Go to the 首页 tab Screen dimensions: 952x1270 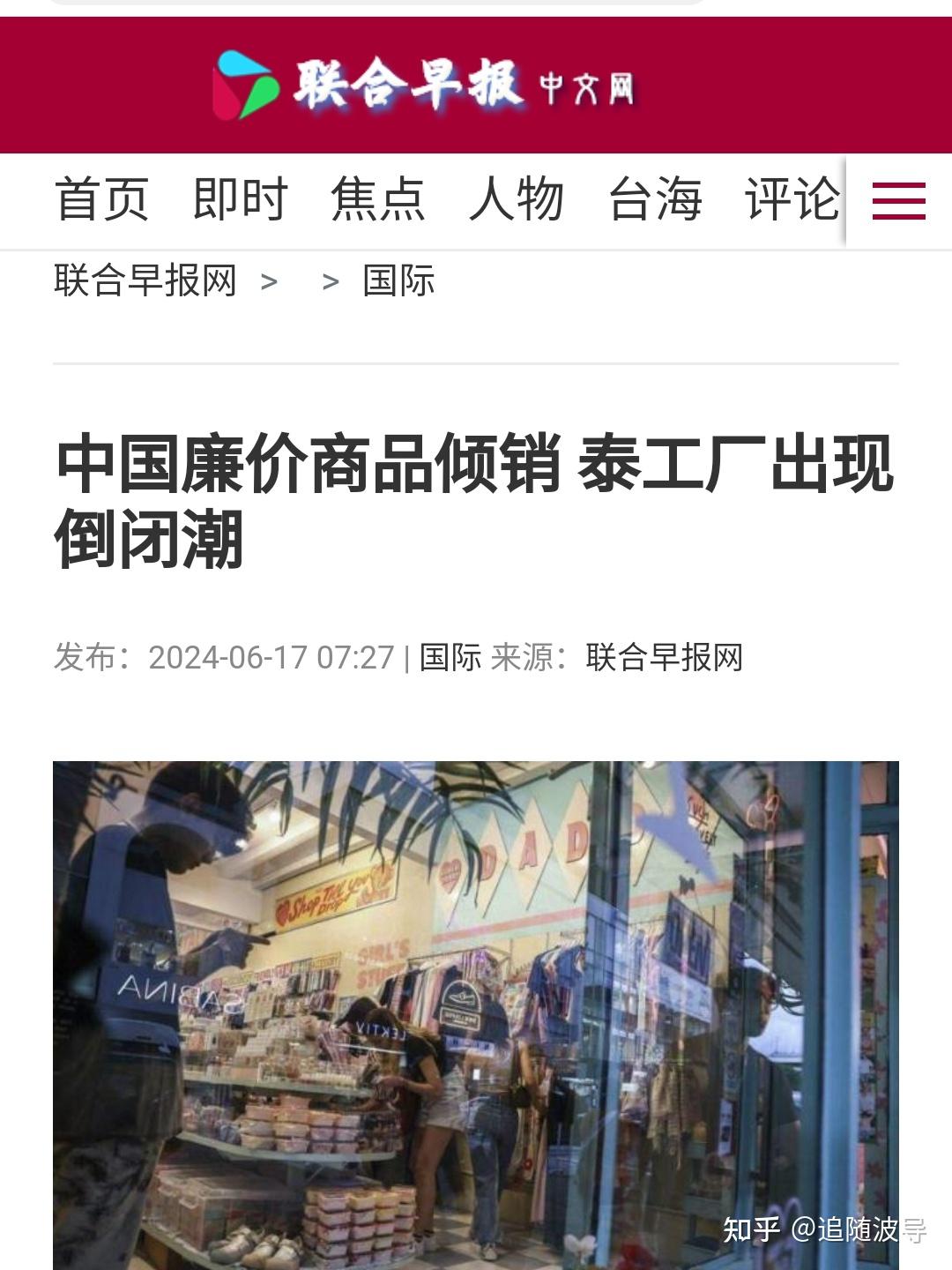point(101,199)
